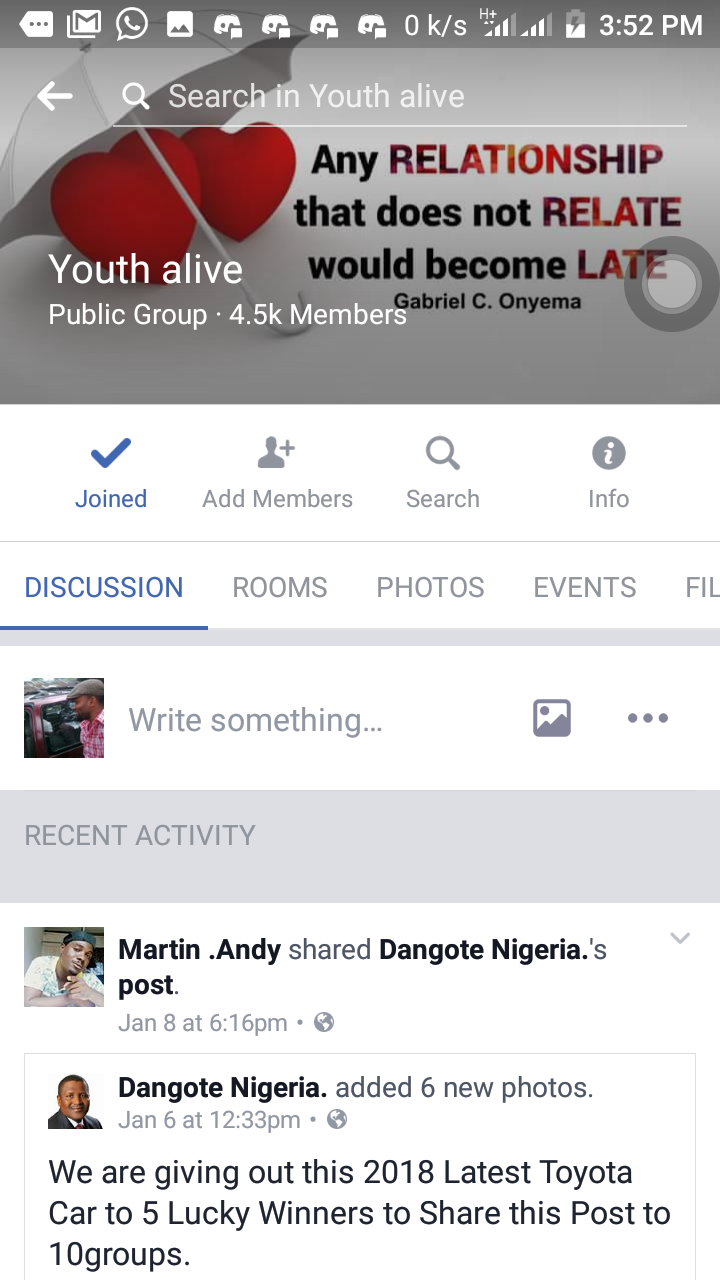
Task: Expand the dropdown on Martin .Andy's post
Action: click(680, 938)
